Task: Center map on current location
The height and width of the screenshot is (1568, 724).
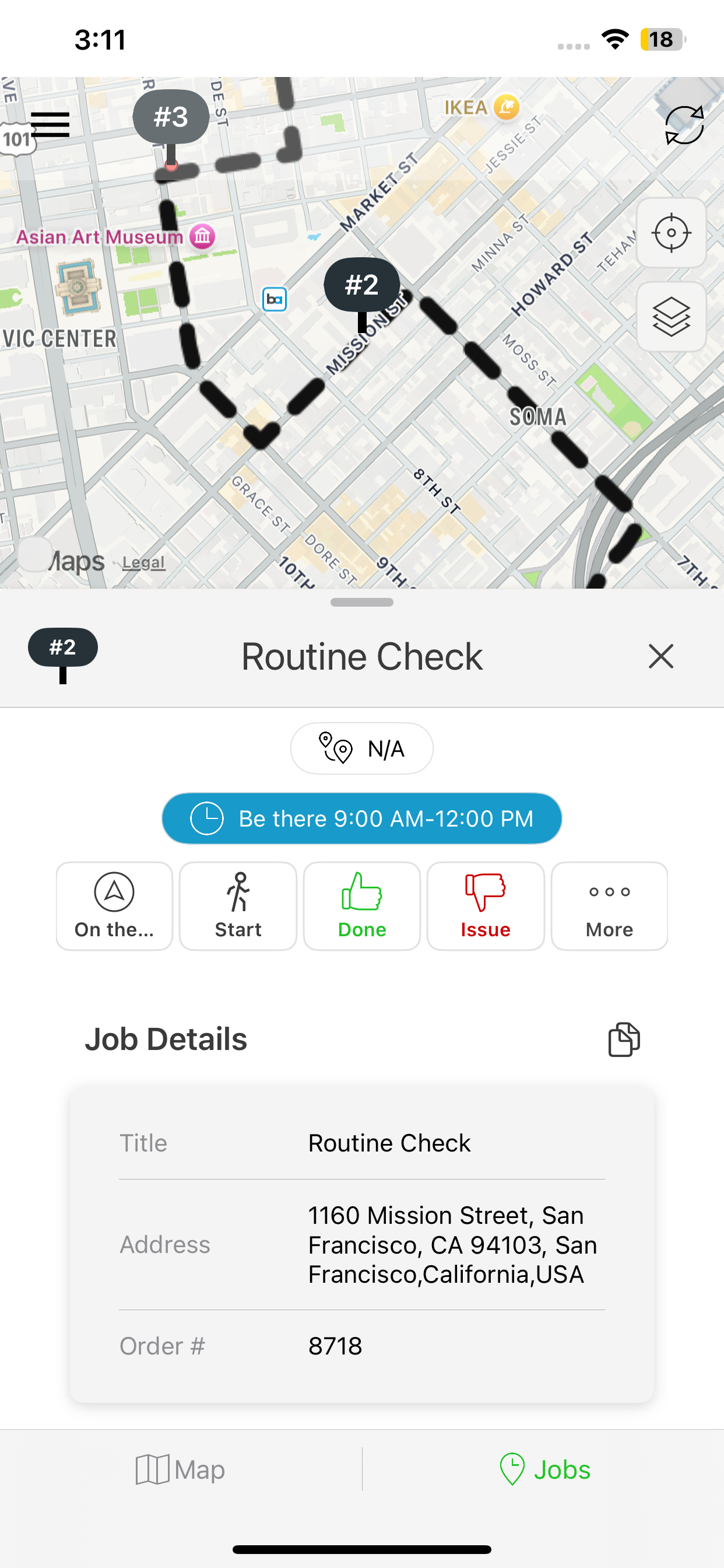Action: (x=671, y=233)
